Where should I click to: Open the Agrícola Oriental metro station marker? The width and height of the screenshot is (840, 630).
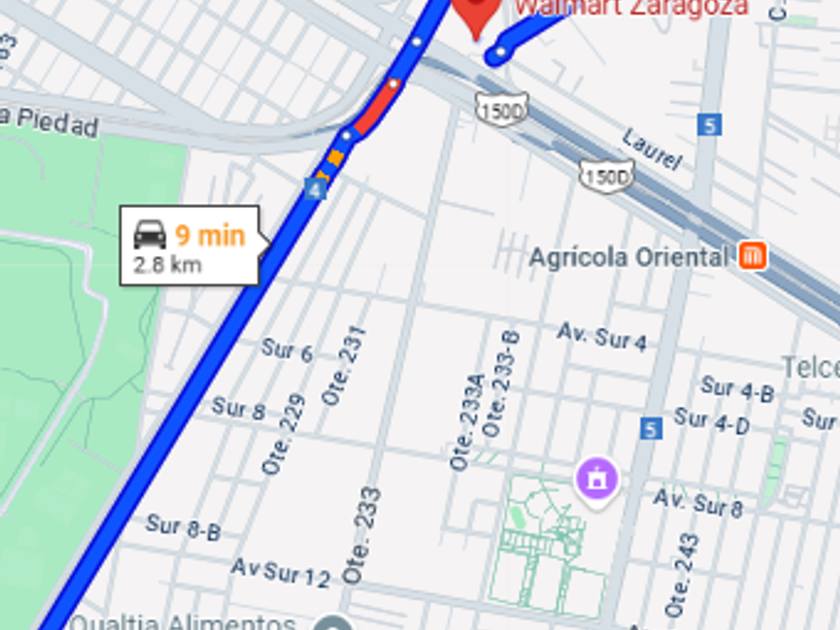pos(753,256)
